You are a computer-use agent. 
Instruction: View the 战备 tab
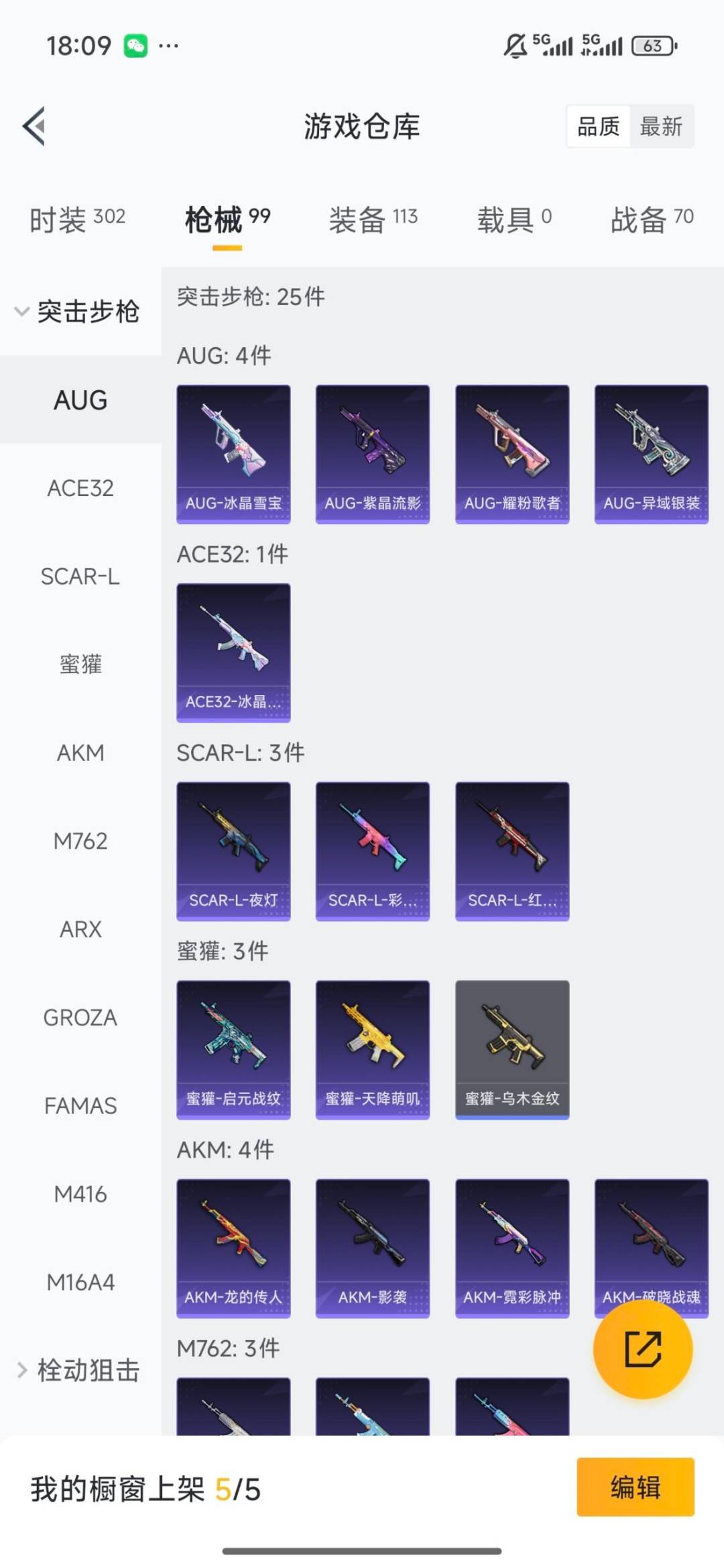pyautogui.click(x=637, y=218)
